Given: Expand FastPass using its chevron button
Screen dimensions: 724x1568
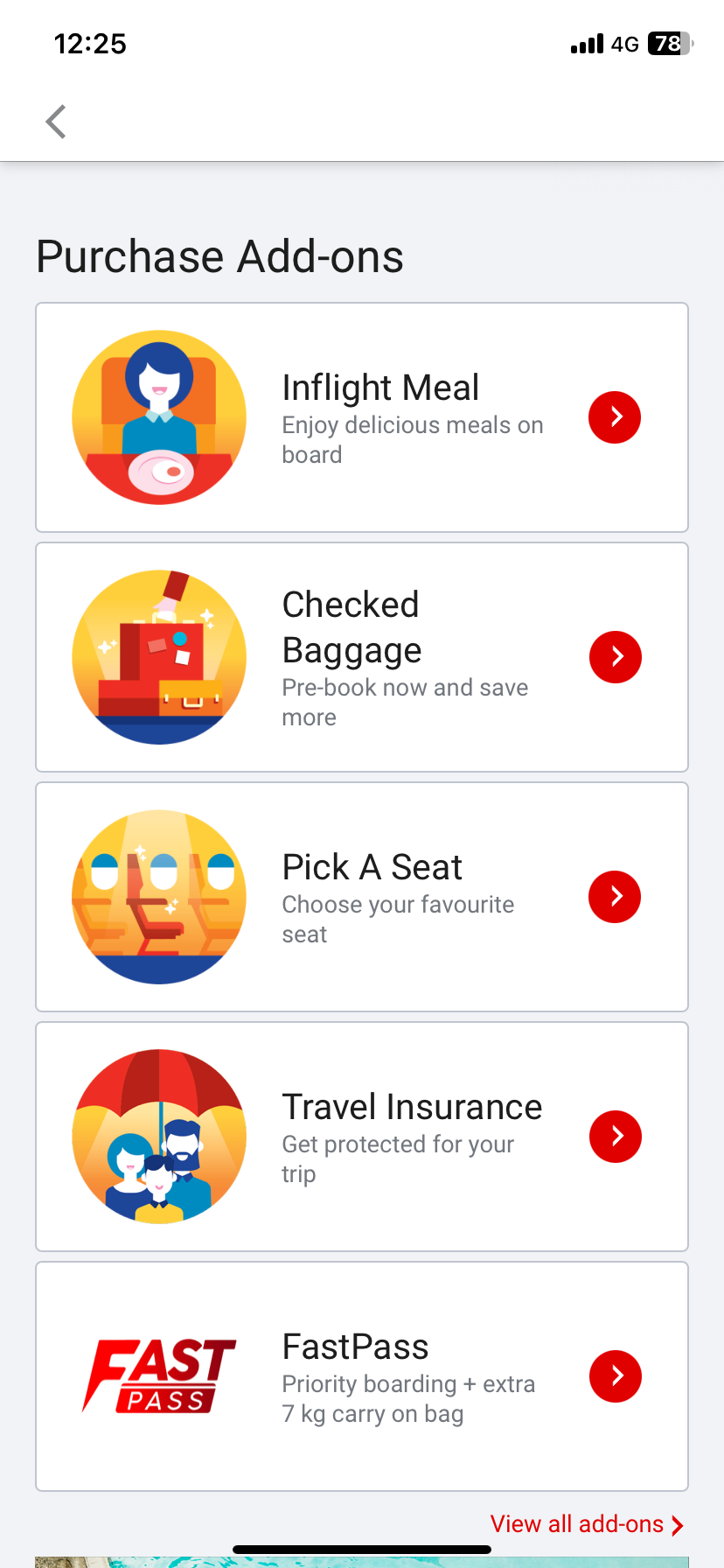Looking at the screenshot, I should (x=615, y=1375).
